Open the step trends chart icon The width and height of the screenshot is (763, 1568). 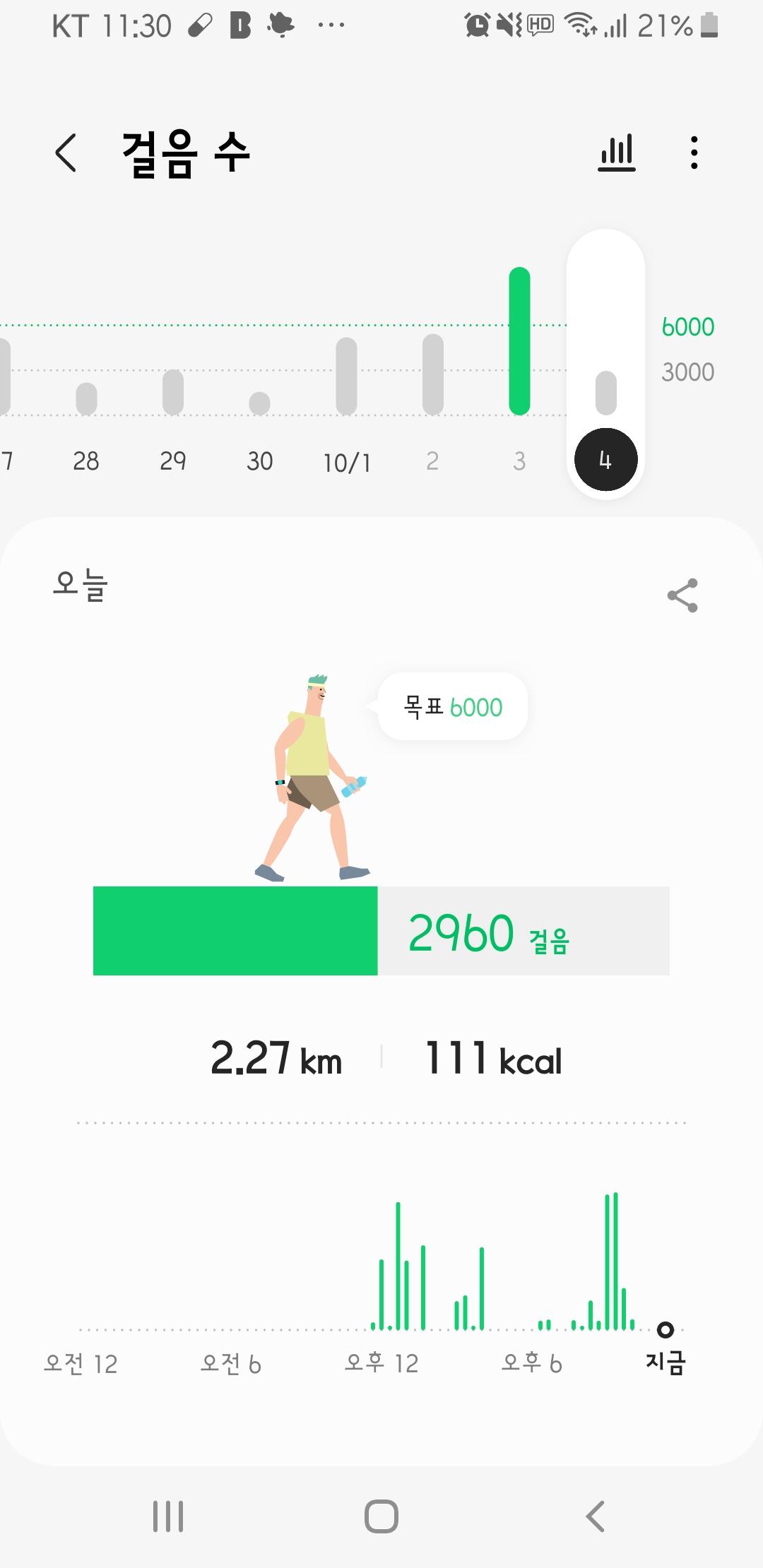pos(617,153)
